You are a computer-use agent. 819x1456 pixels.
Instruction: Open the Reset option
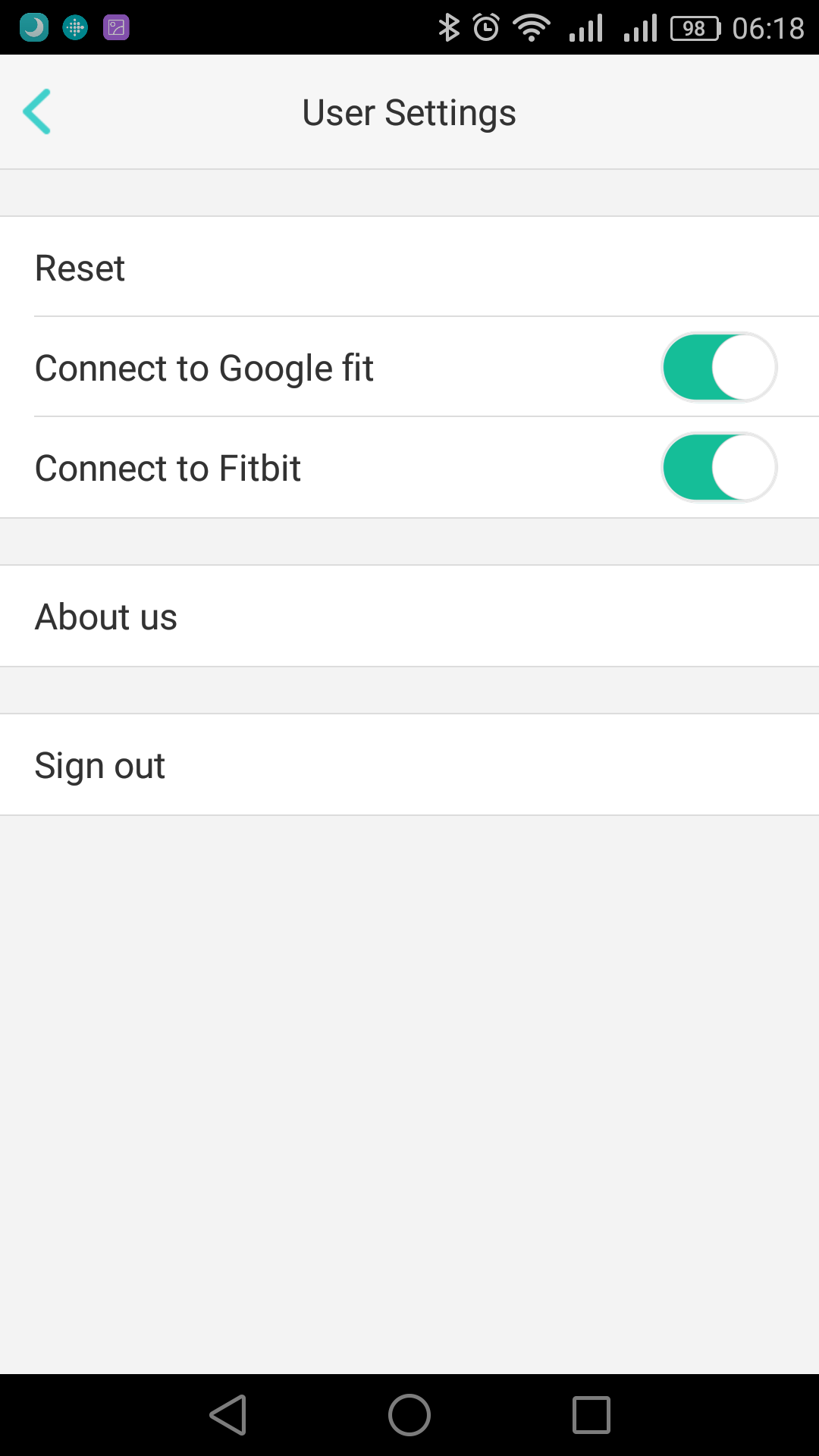(409, 268)
